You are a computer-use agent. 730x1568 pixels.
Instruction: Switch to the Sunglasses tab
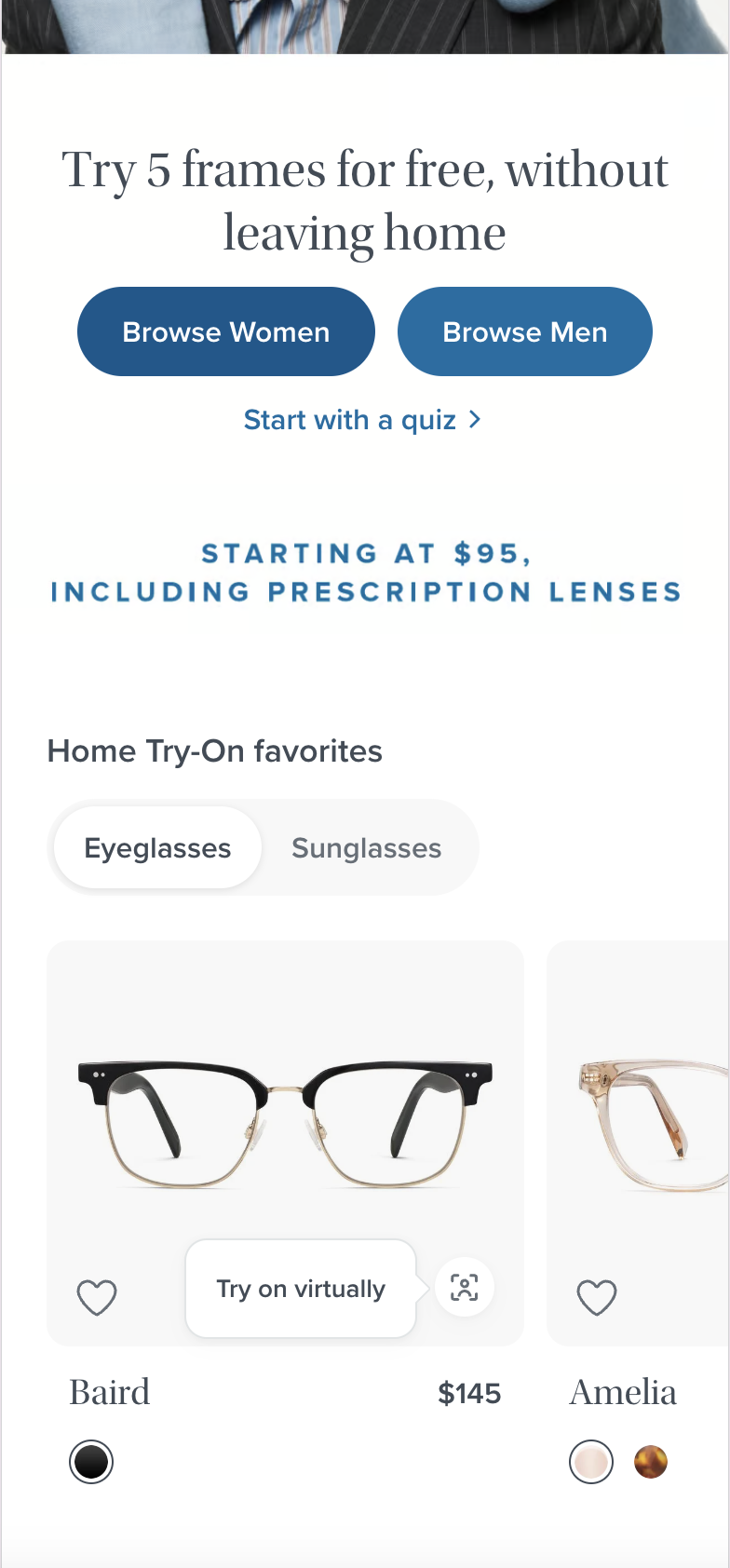[366, 848]
